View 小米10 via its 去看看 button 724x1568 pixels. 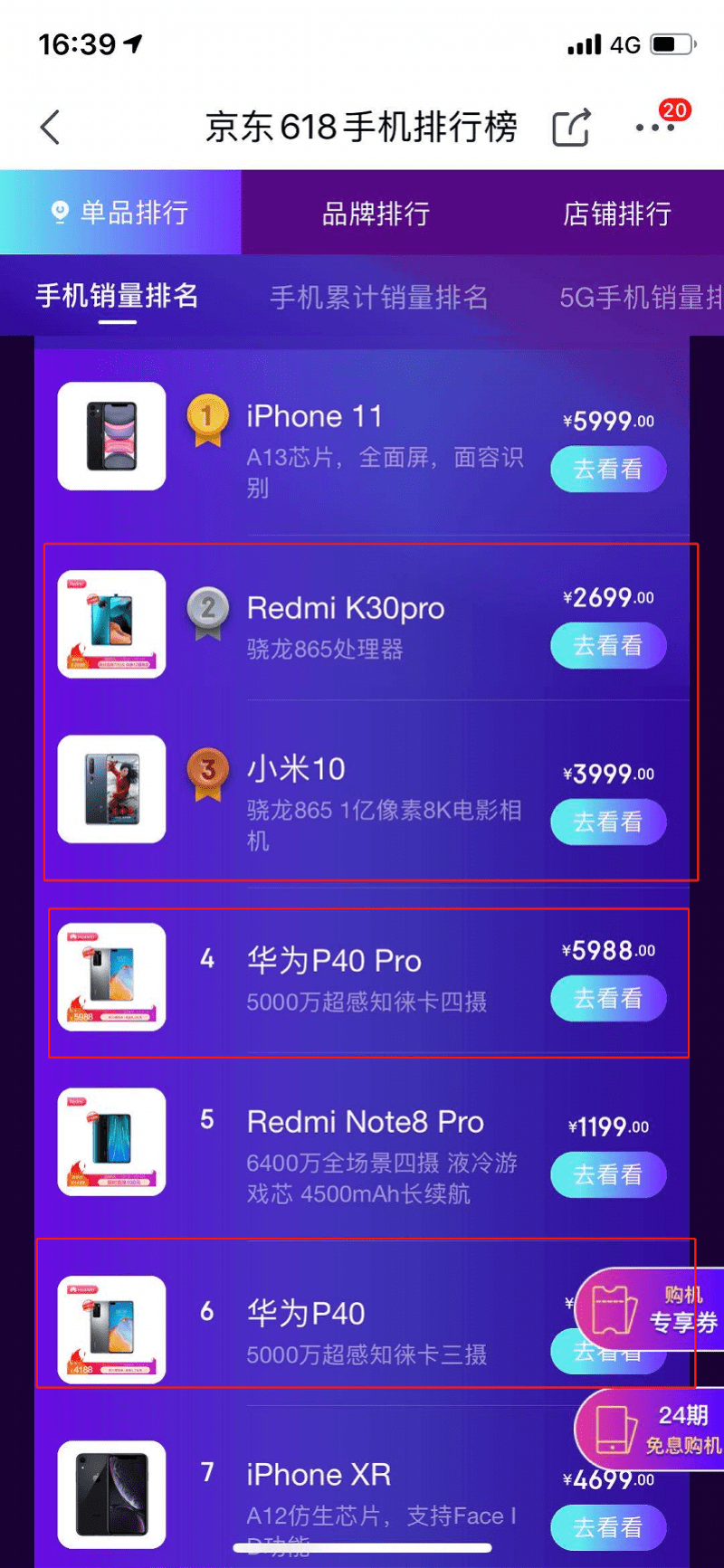click(608, 822)
